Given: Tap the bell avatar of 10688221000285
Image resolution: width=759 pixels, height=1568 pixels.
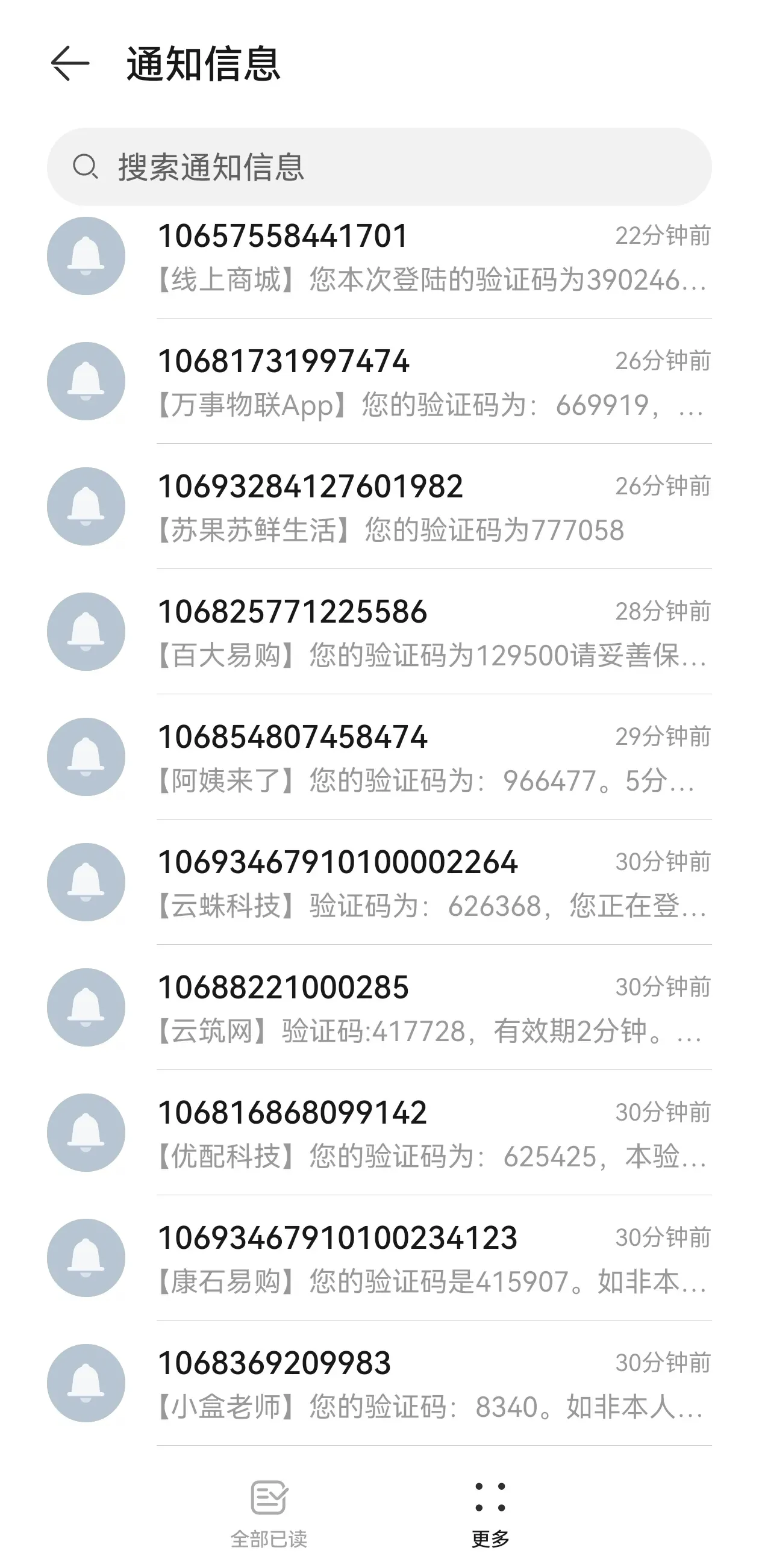Looking at the screenshot, I should tap(87, 1007).
